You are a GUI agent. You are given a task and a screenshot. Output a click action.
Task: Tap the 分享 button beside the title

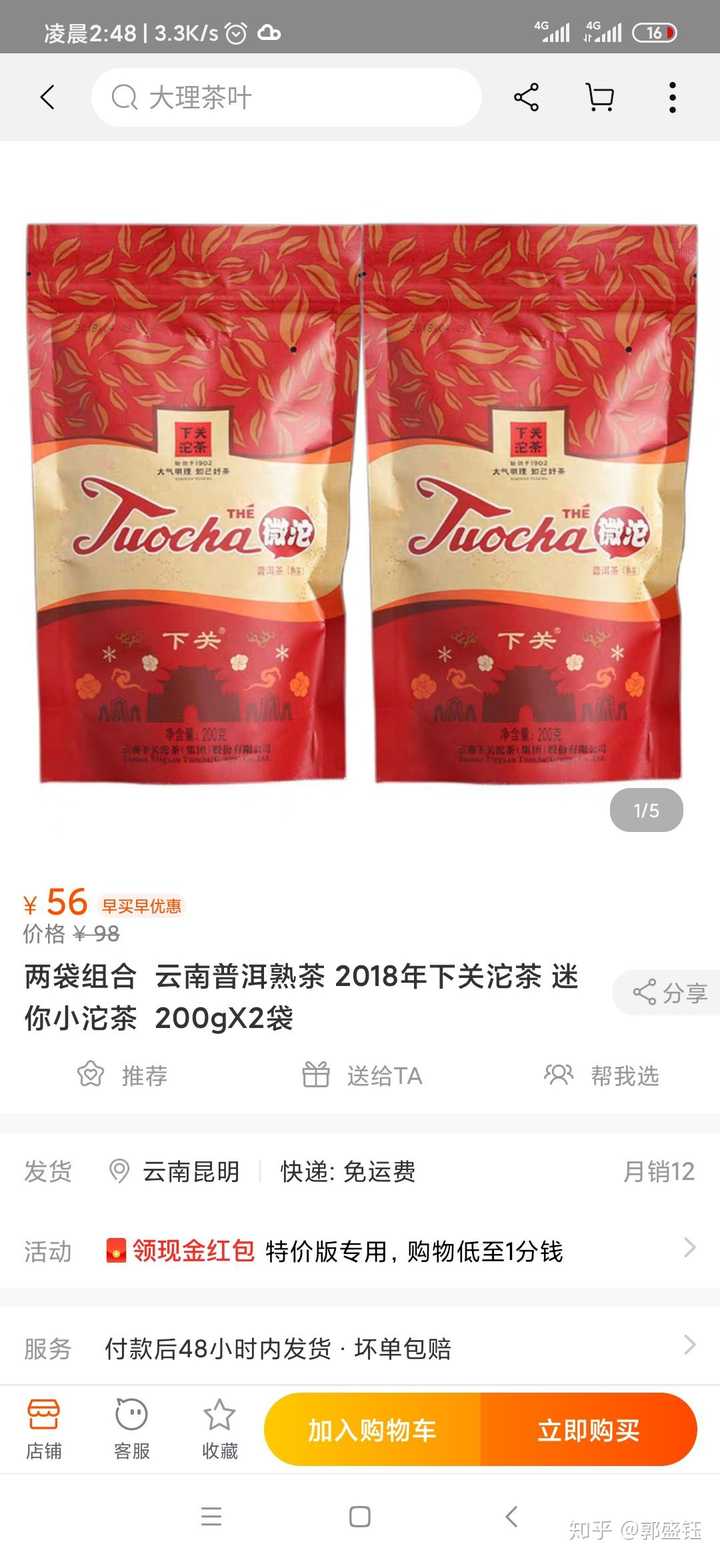click(x=669, y=992)
